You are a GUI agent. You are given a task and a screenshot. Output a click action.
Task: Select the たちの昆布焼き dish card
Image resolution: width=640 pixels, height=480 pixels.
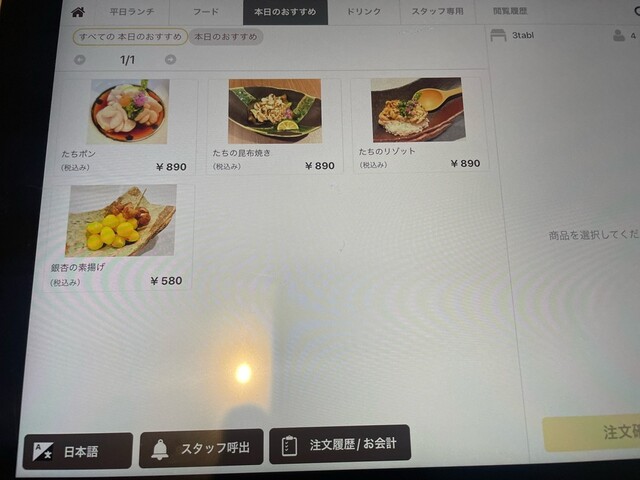point(274,126)
